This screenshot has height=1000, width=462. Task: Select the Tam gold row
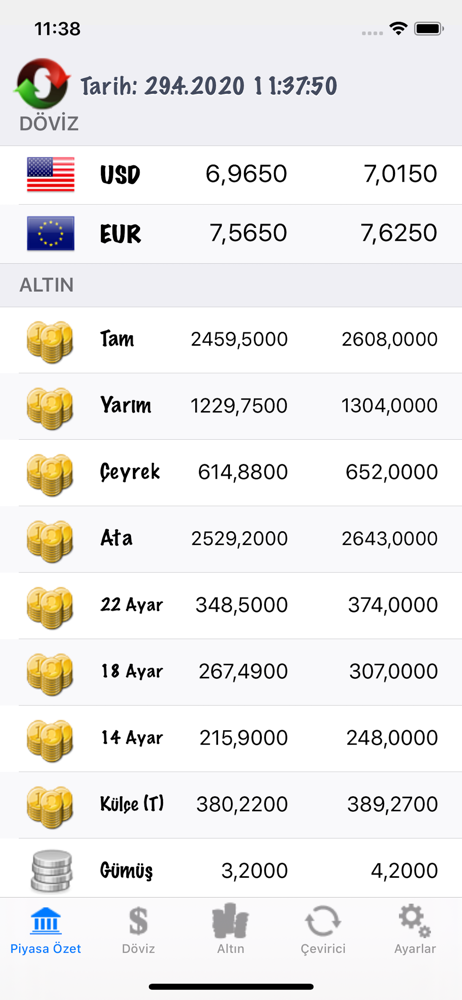coord(231,340)
